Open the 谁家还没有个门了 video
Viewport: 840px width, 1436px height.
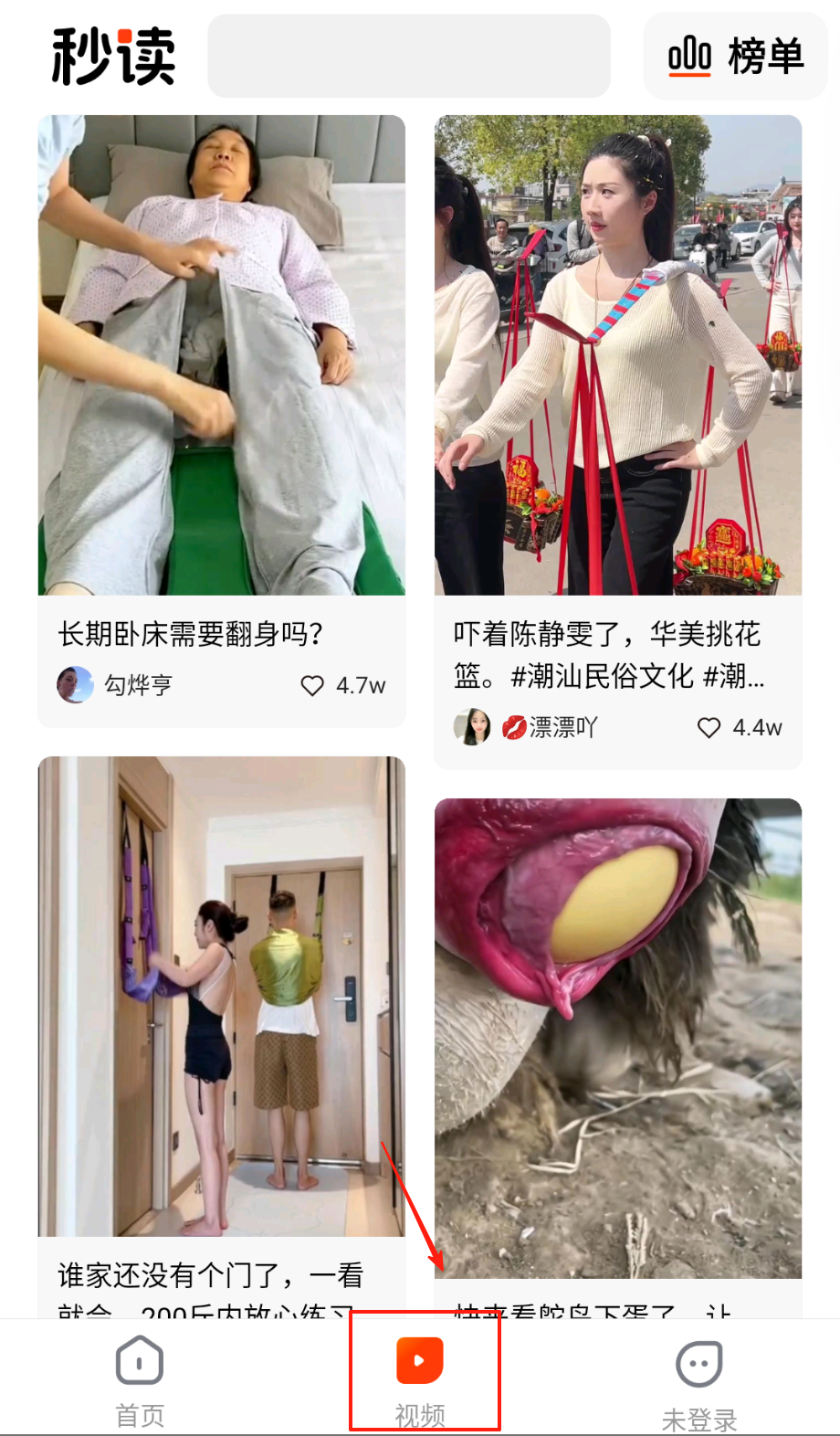pyautogui.click(x=221, y=996)
